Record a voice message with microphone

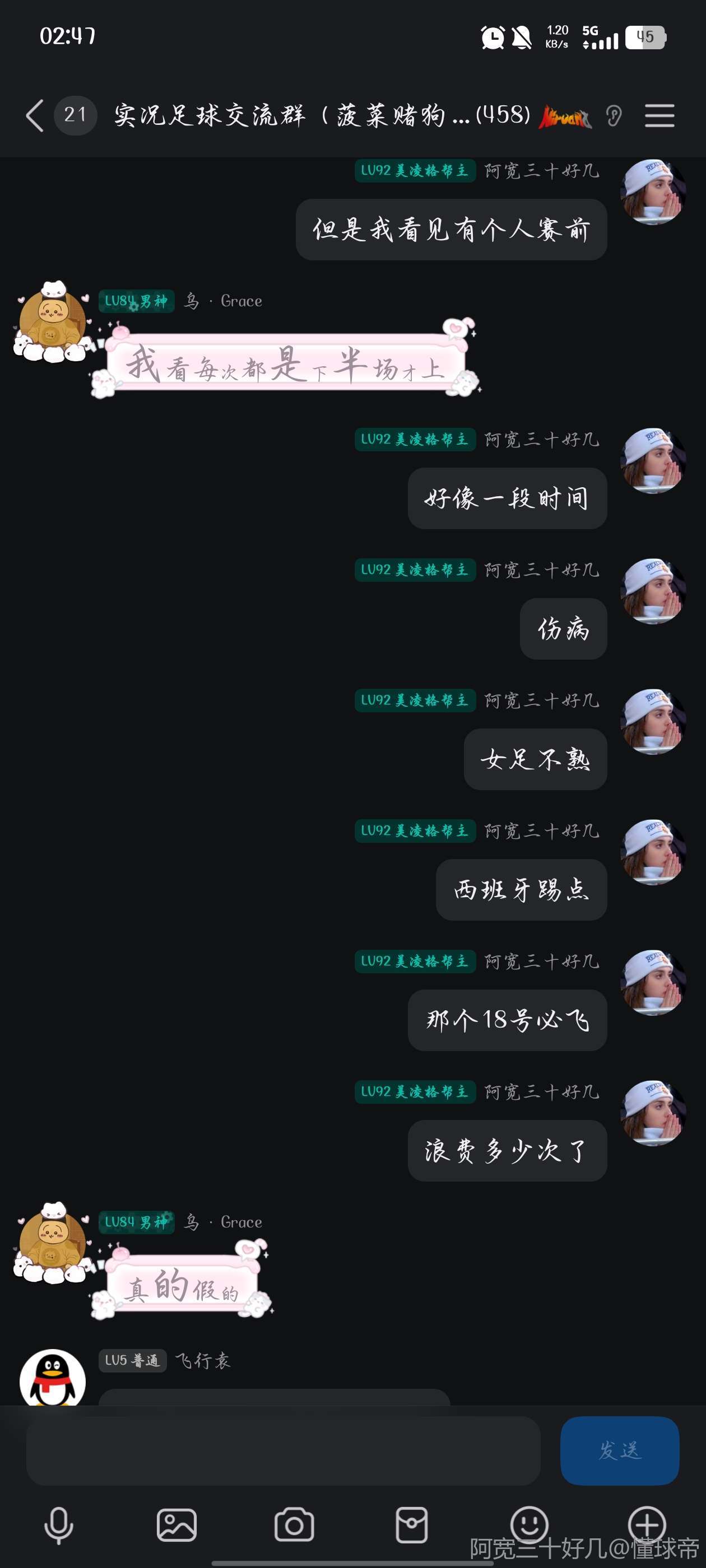[58, 1525]
